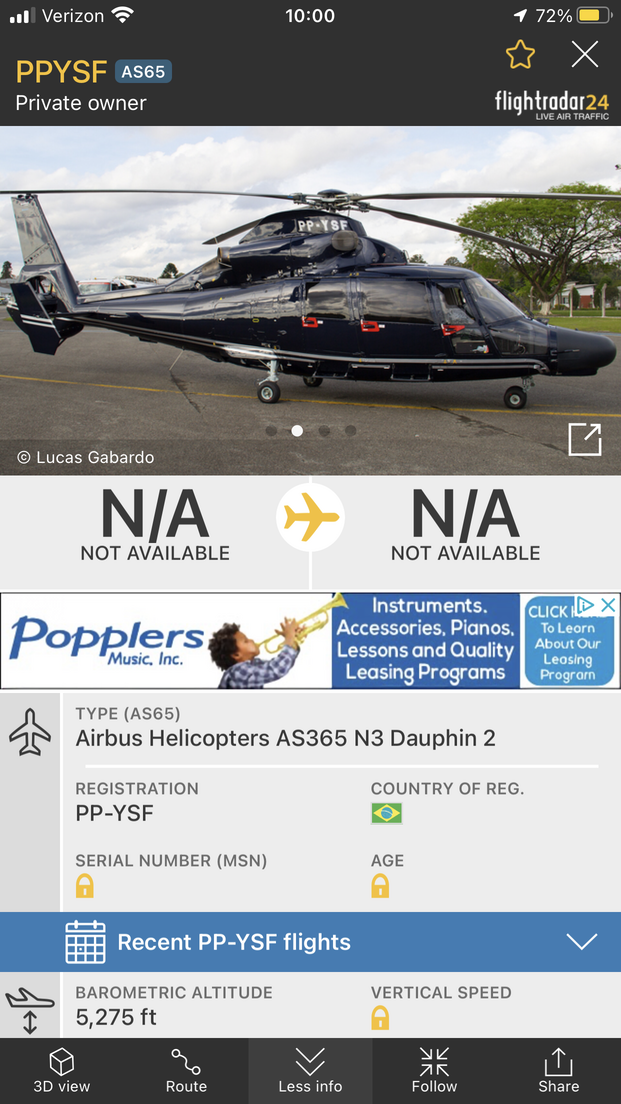Screen dimensions: 621x1104
Task: Share this flight
Action: click(x=558, y=1070)
